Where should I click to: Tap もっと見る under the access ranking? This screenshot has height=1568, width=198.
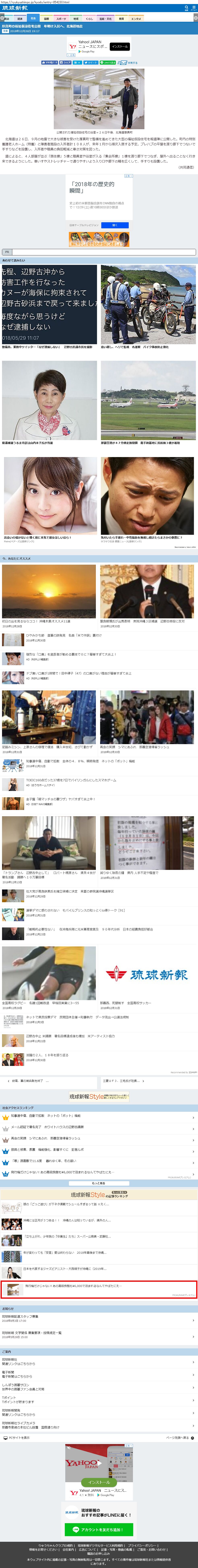coord(98,1183)
